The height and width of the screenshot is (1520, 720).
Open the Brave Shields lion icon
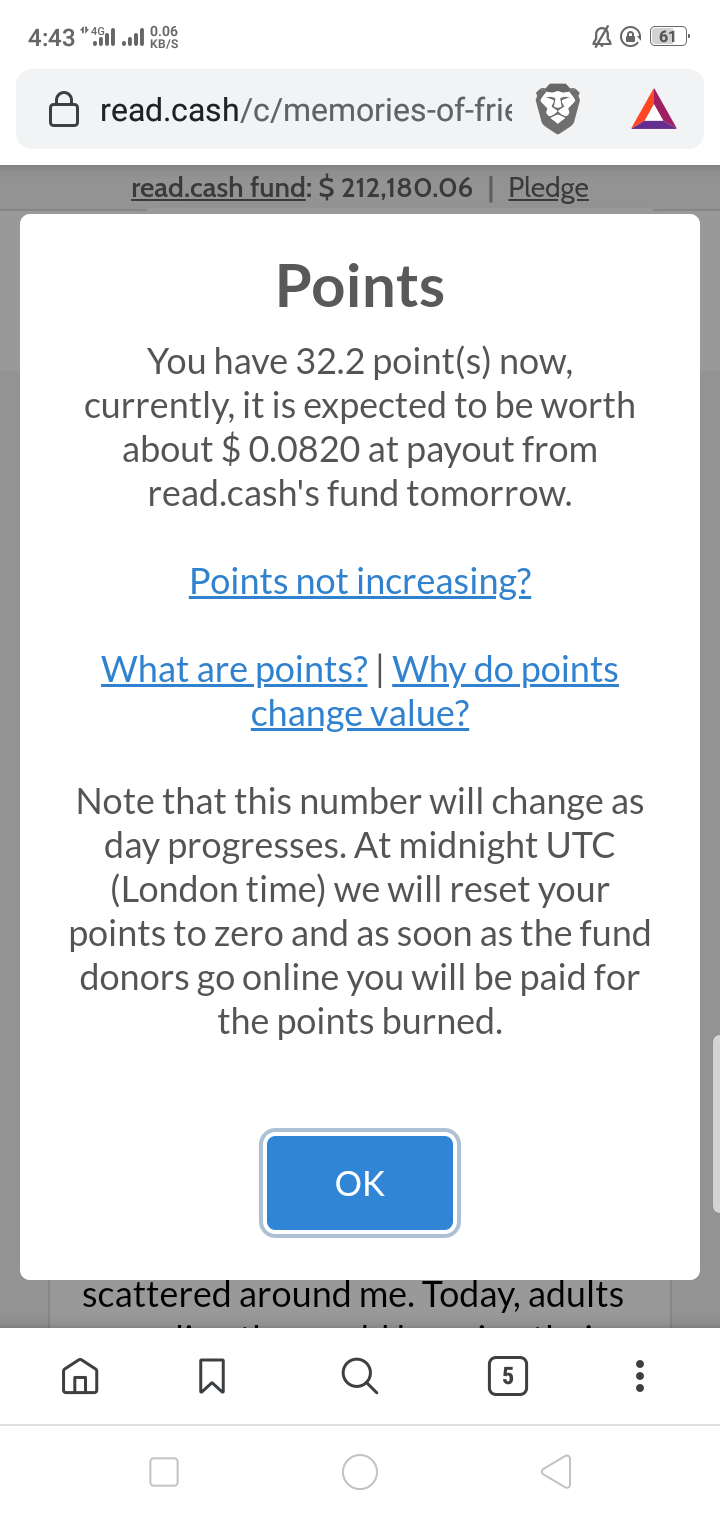point(557,109)
